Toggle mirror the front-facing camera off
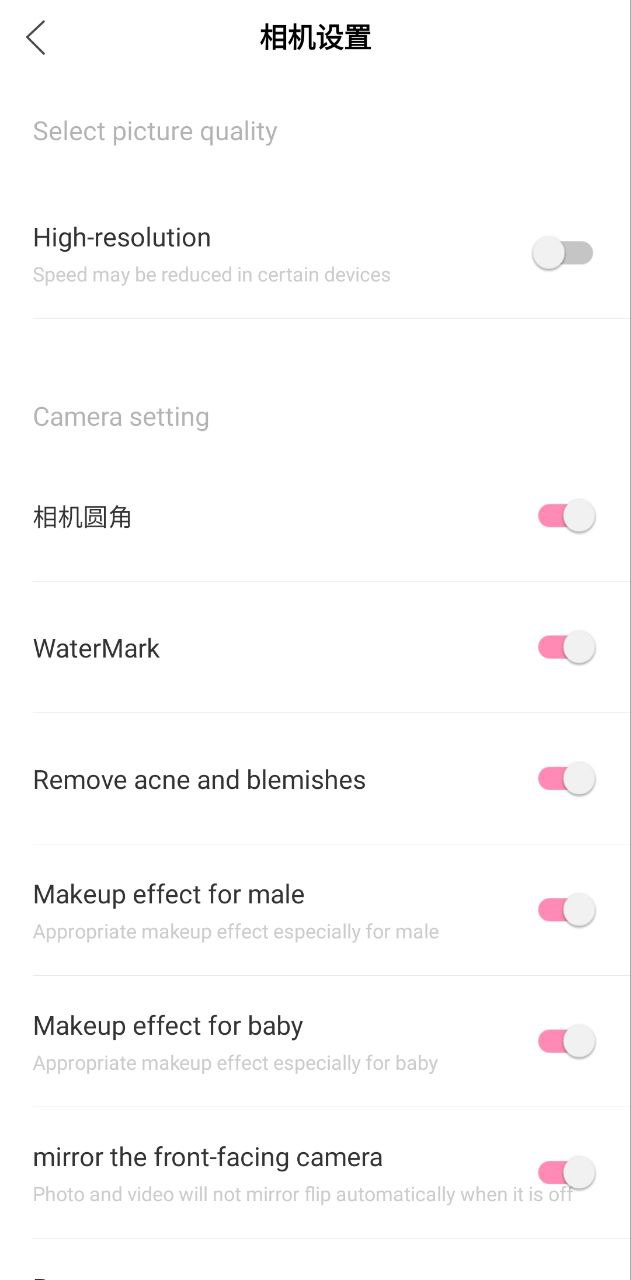 point(566,1172)
